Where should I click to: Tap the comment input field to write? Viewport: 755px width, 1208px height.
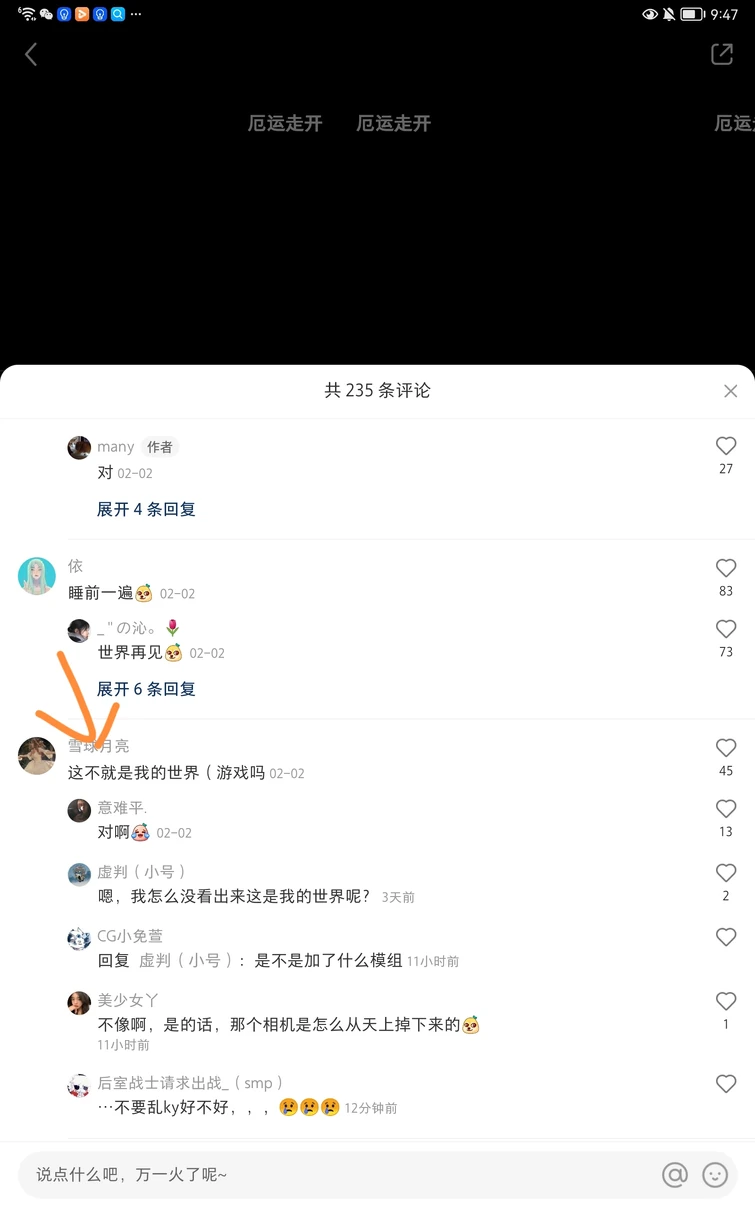pos(330,1174)
